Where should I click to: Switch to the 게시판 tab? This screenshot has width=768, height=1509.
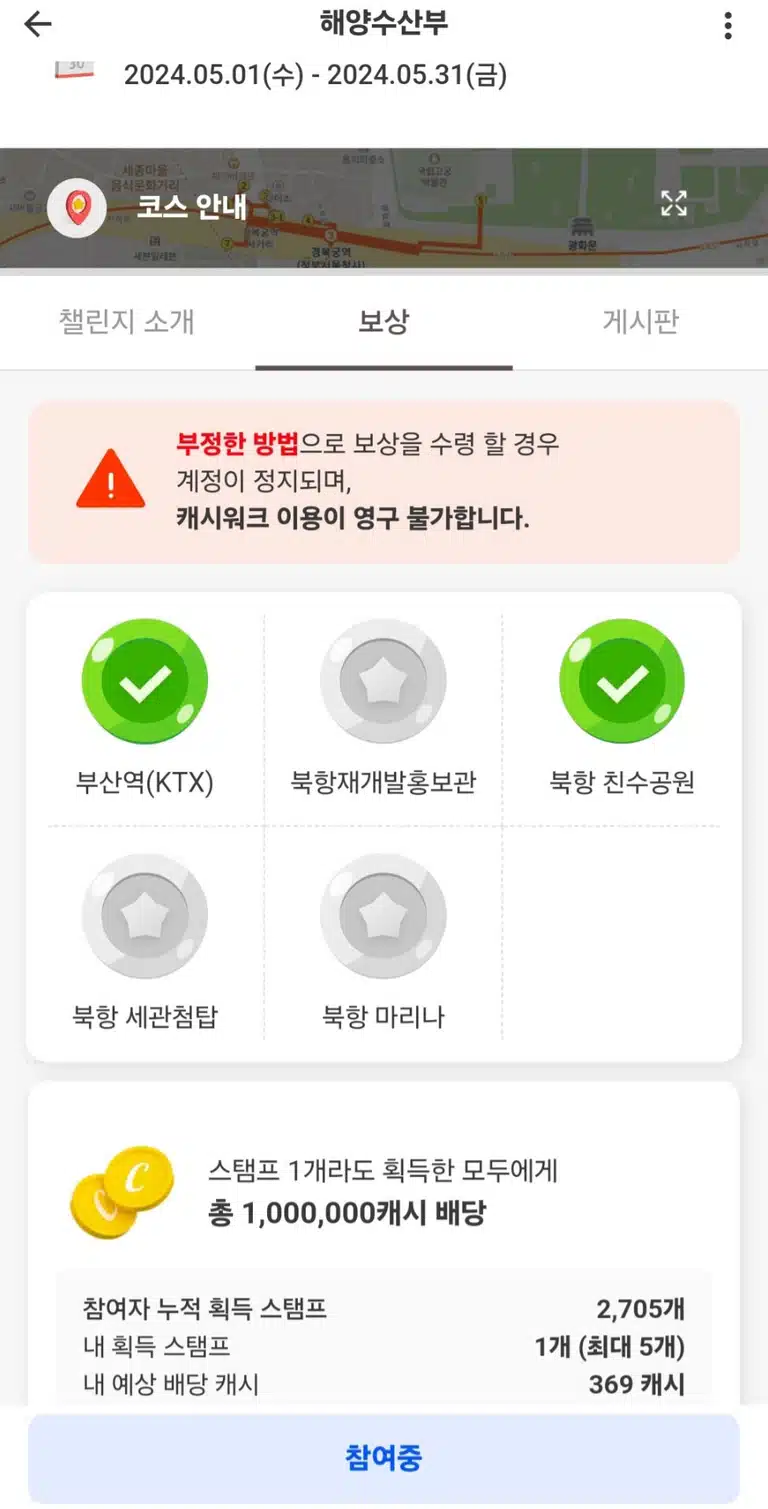tap(641, 322)
